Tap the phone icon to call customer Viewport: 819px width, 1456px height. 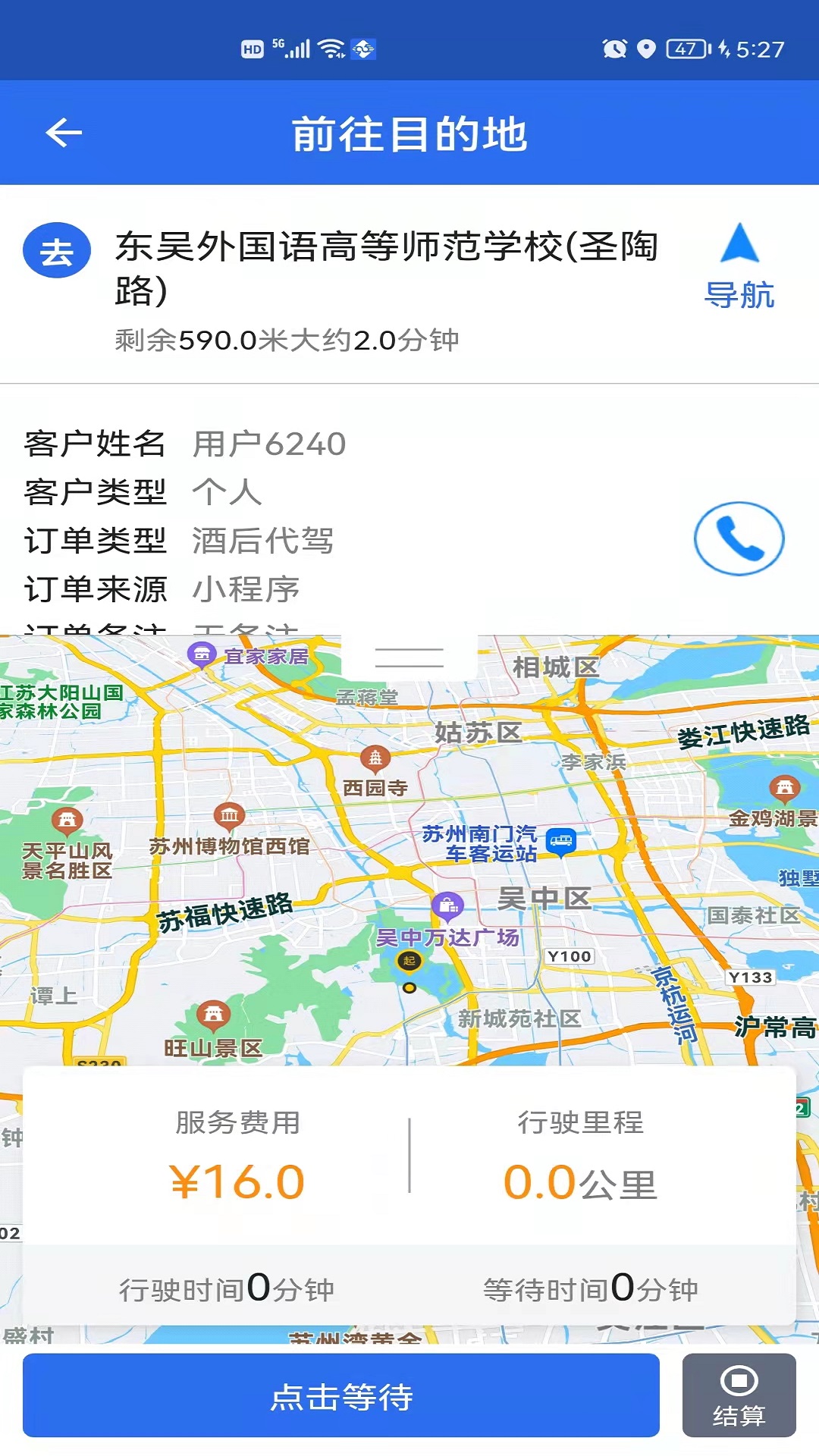click(739, 538)
